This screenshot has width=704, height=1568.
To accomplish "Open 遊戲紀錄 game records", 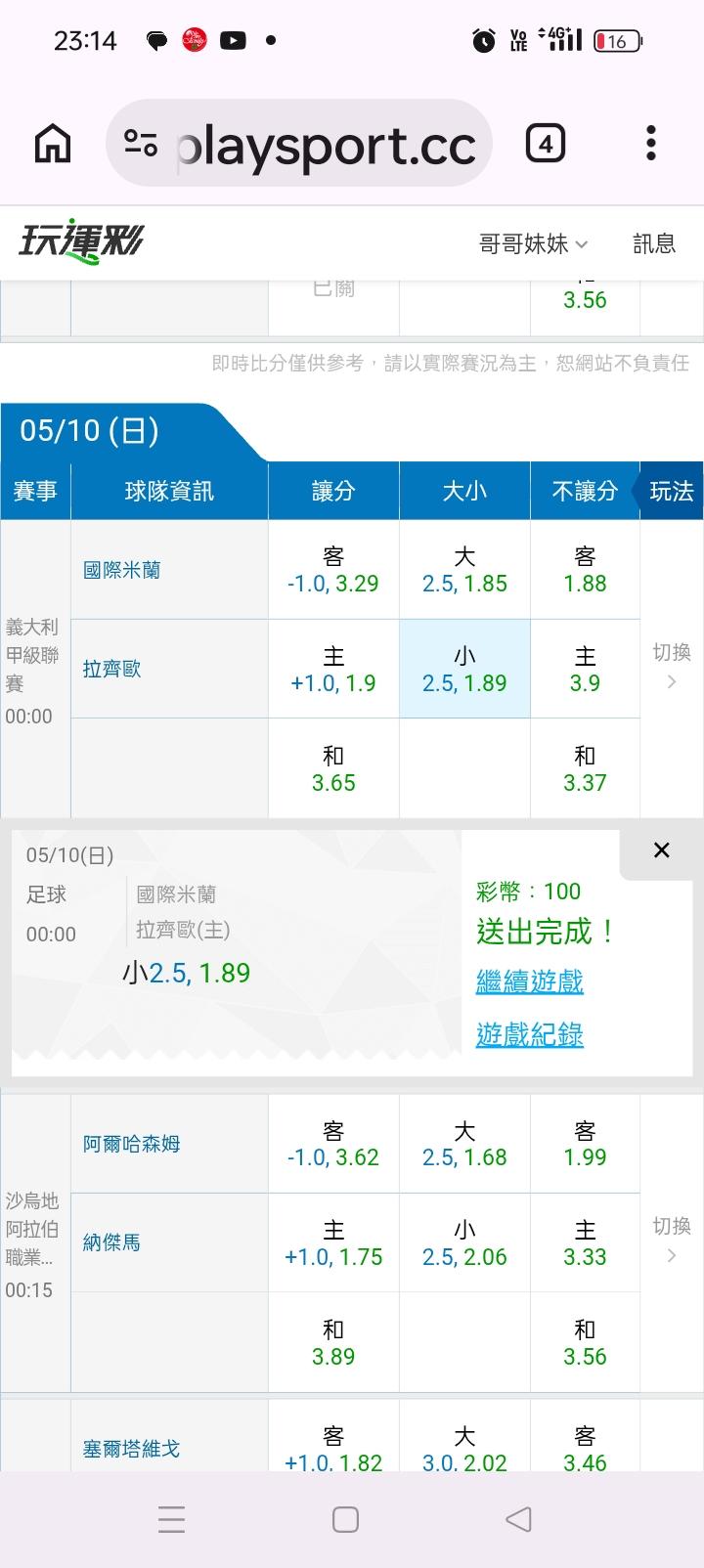I will [x=530, y=1034].
